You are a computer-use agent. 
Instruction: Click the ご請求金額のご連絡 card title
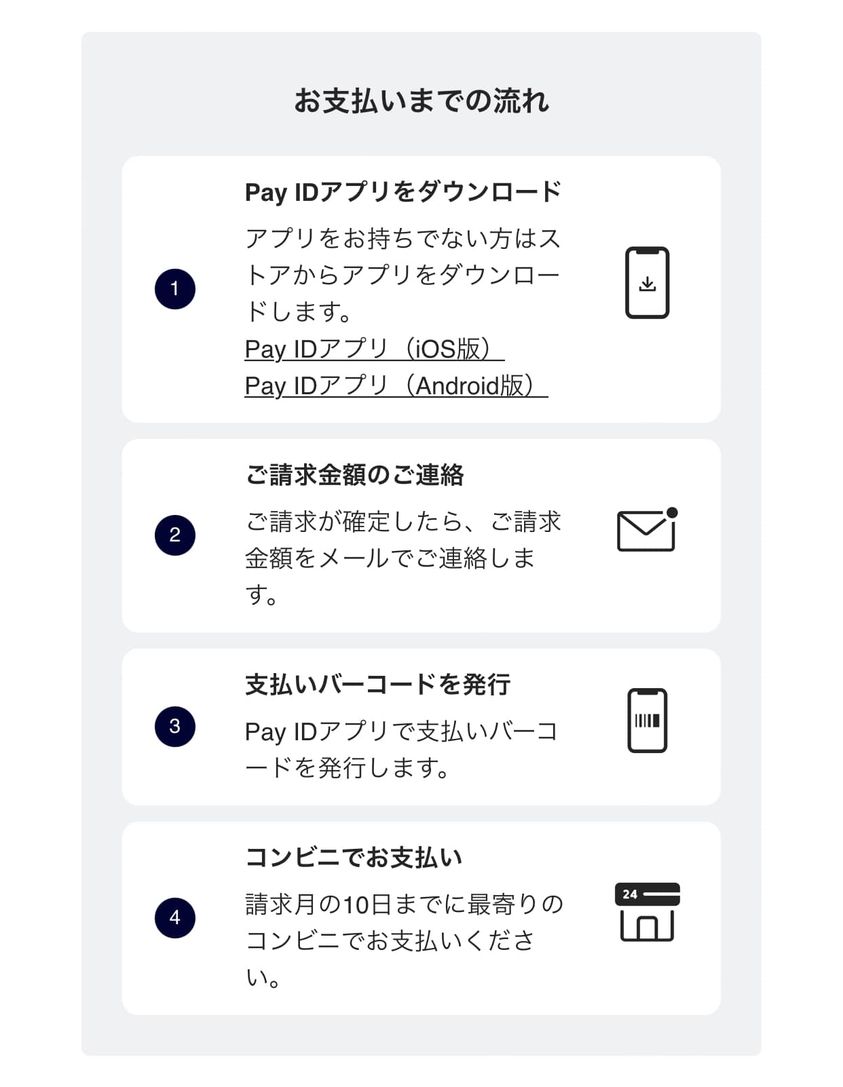[x=358, y=476]
